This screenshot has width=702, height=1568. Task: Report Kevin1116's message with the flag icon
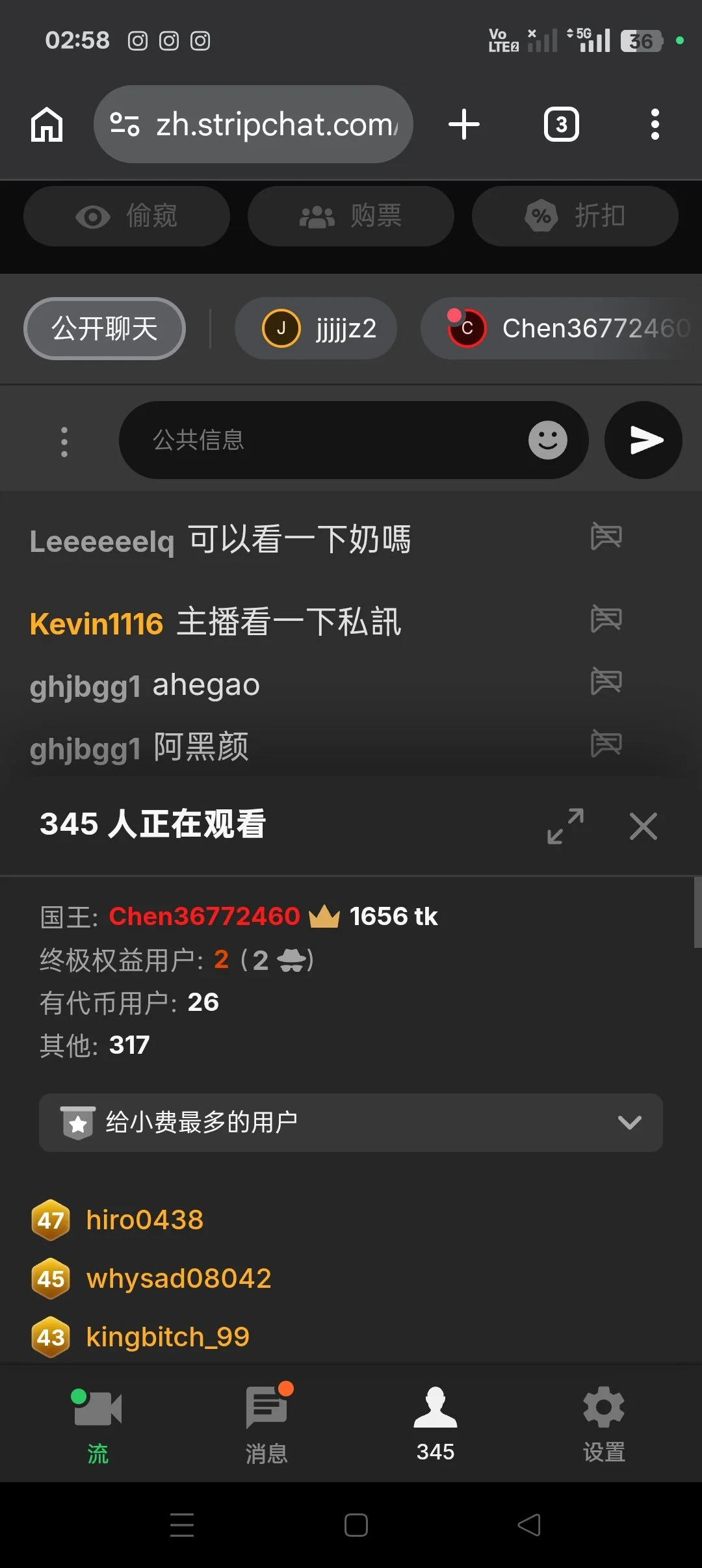[x=606, y=618]
